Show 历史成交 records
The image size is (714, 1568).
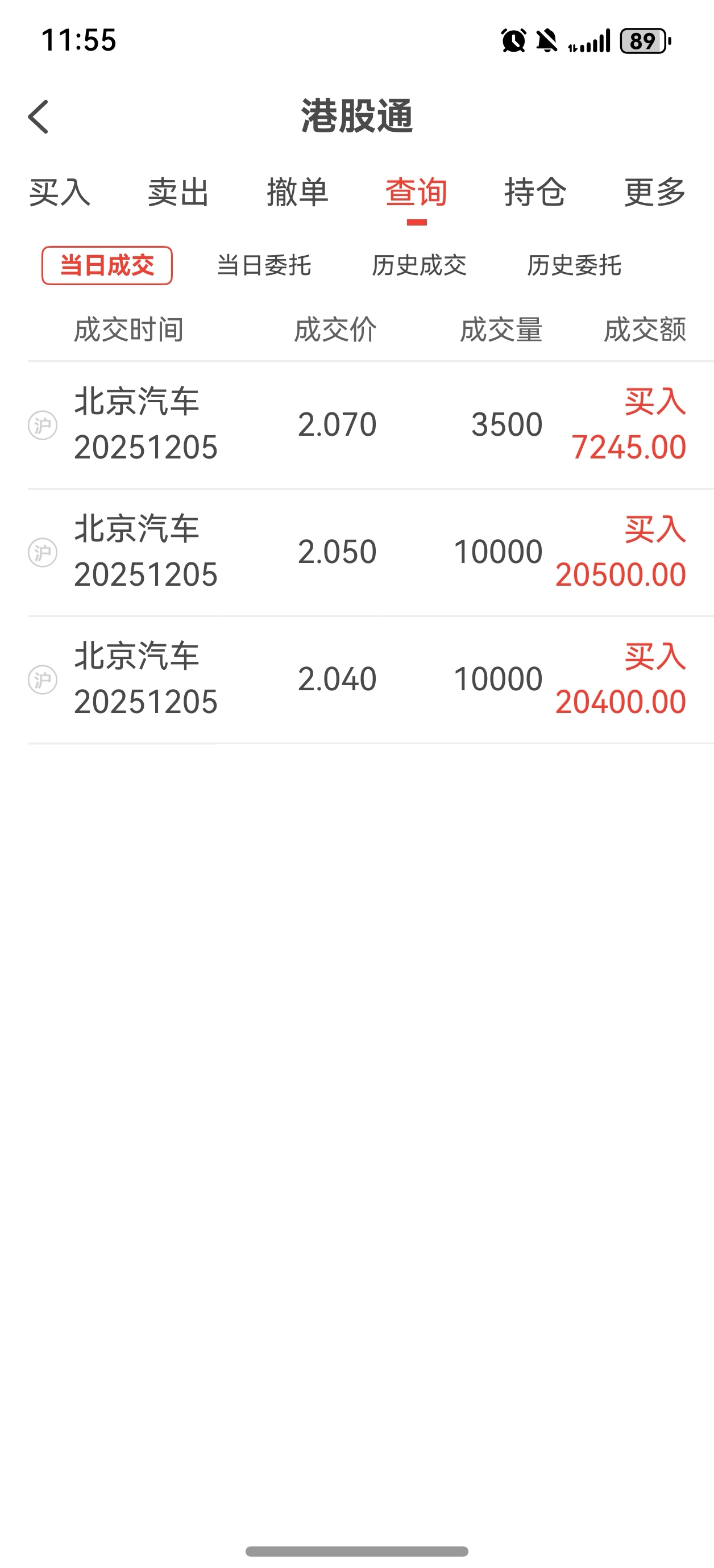click(x=419, y=265)
